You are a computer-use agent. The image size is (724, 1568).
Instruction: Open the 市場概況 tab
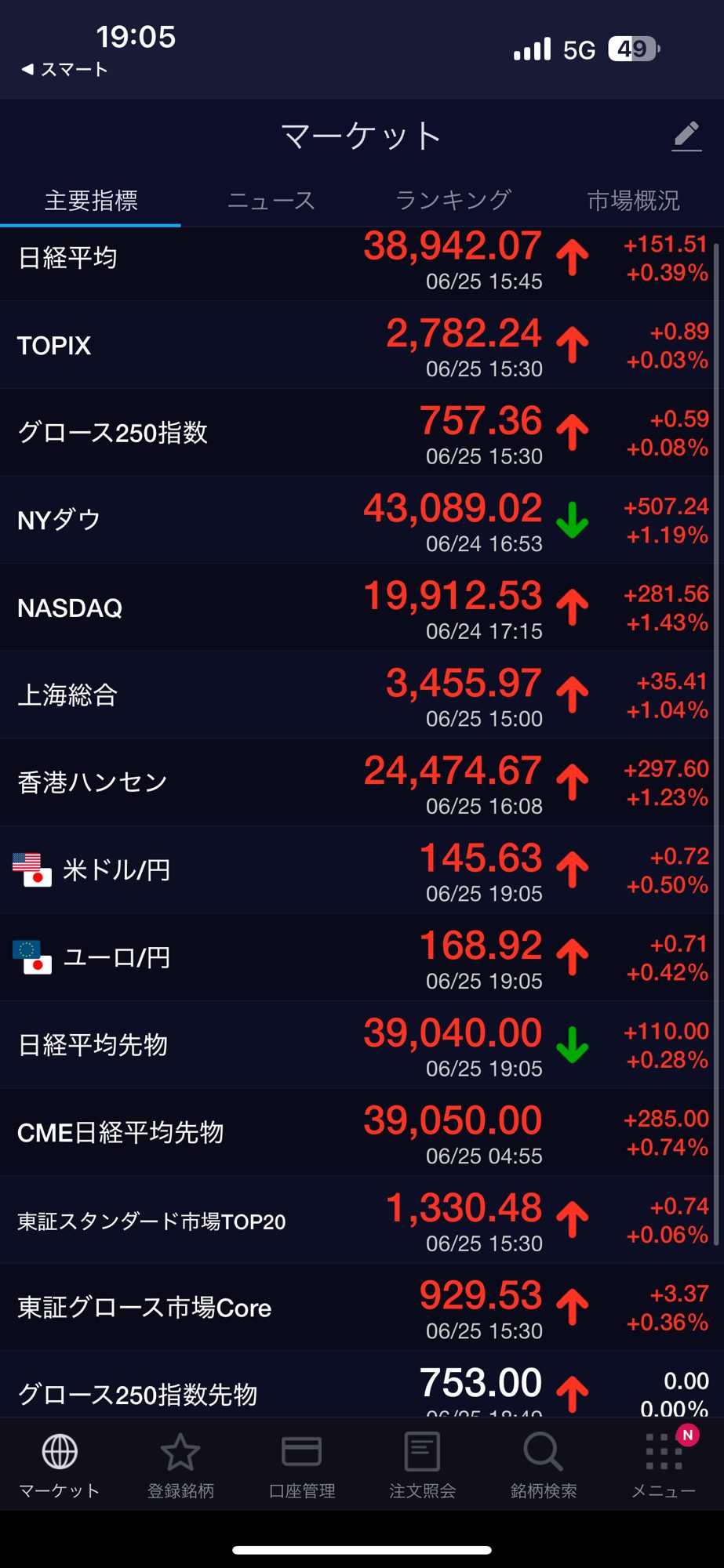[x=633, y=201]
